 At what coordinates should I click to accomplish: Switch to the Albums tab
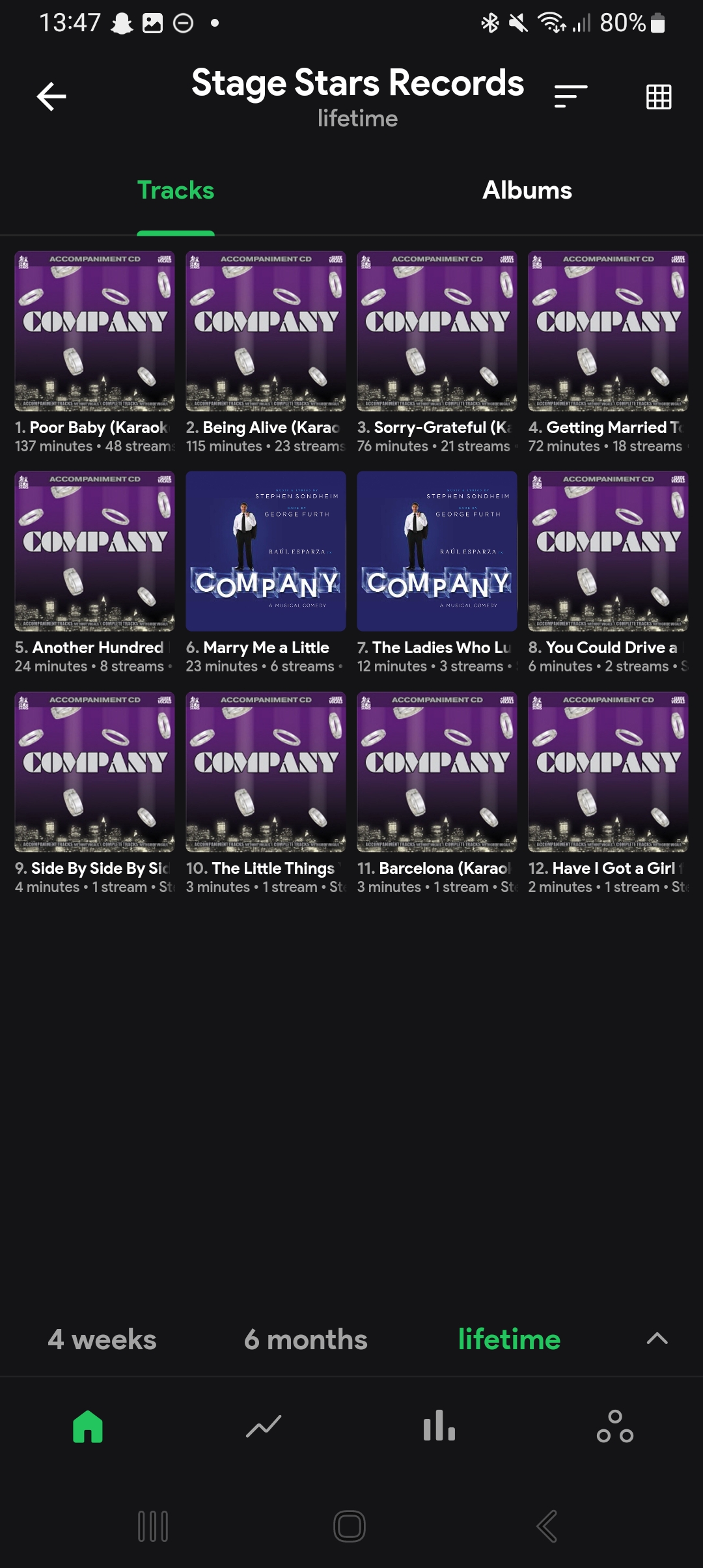click(527, 190)
